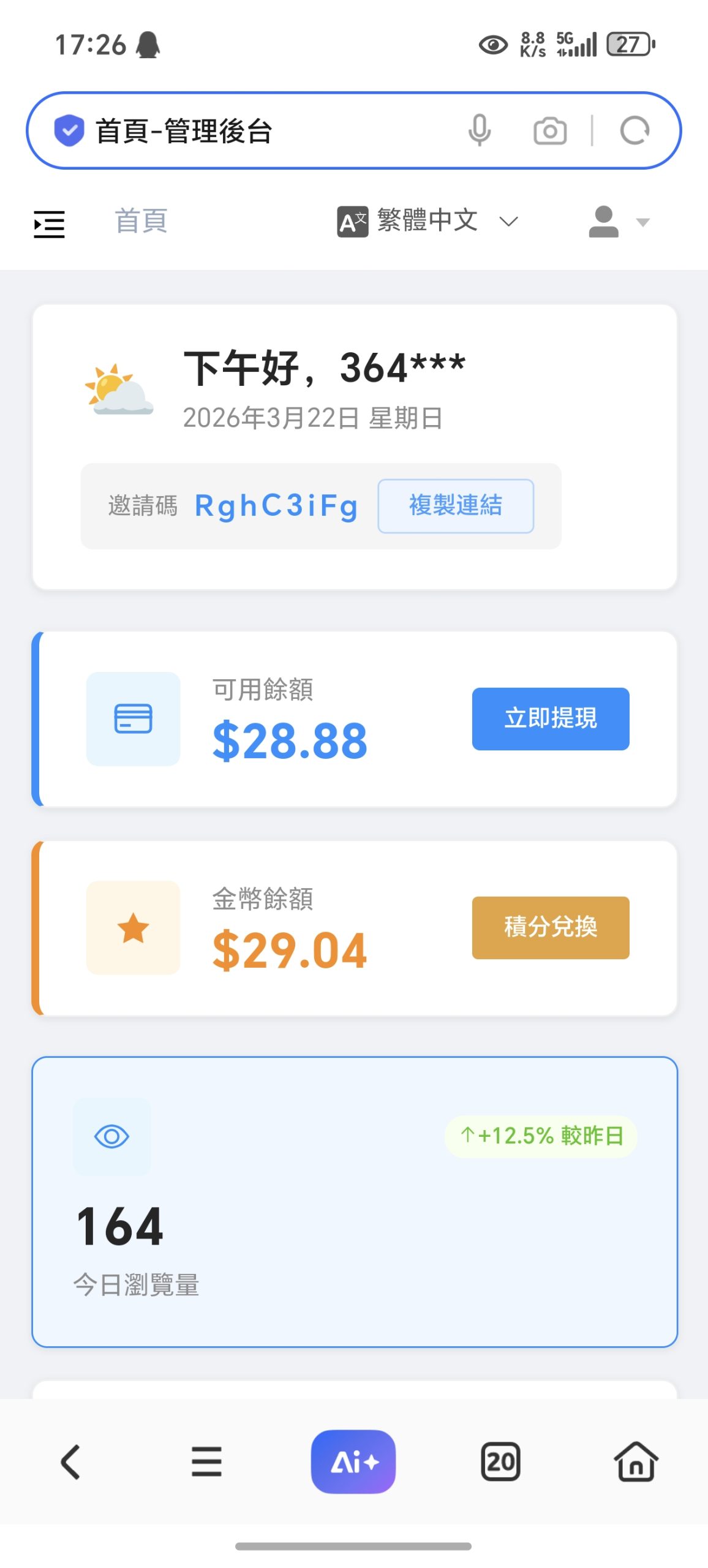Viewport: 708px width, 1568px height.
Task: Open the 繁體中文 language dropdown
Action: click(429, 222)
